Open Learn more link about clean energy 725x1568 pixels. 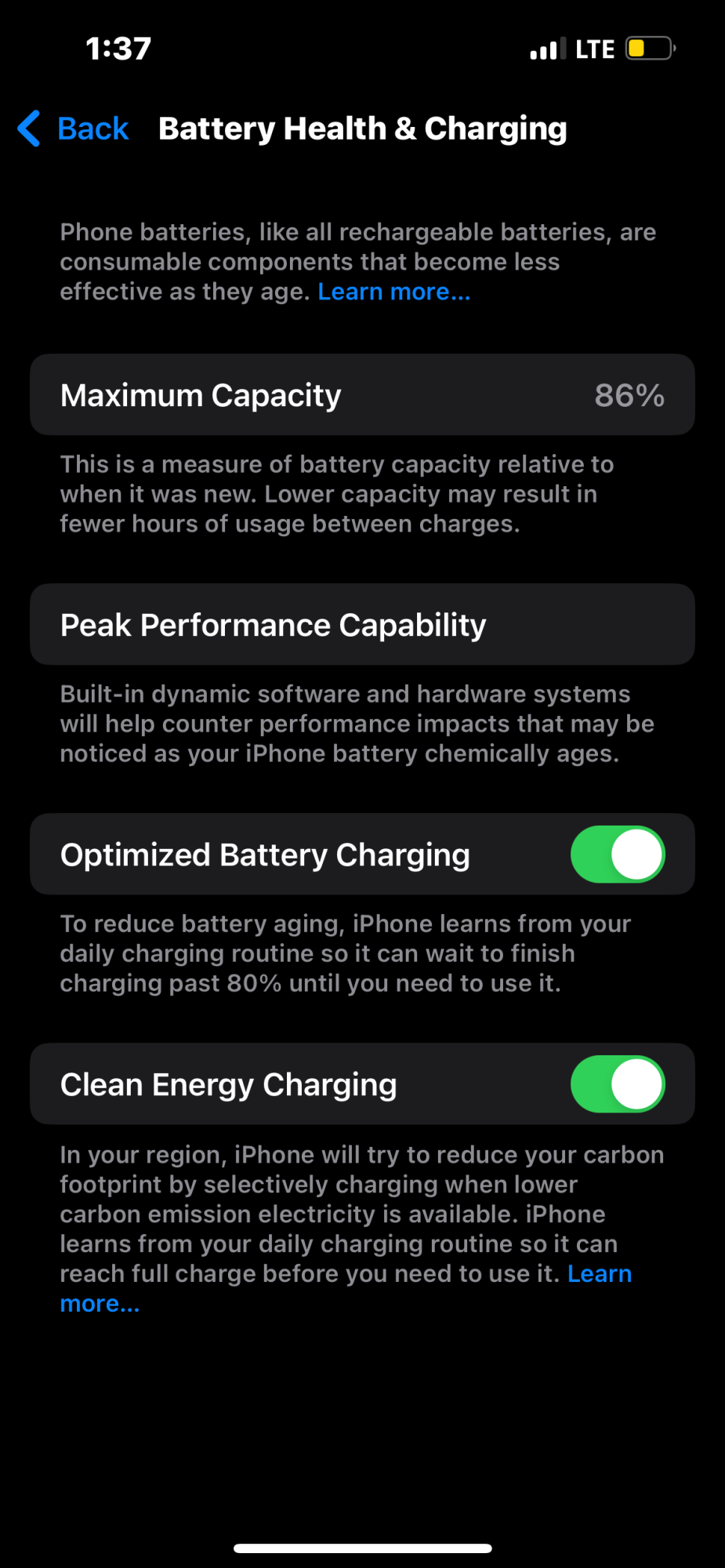tap(599, 1274)
